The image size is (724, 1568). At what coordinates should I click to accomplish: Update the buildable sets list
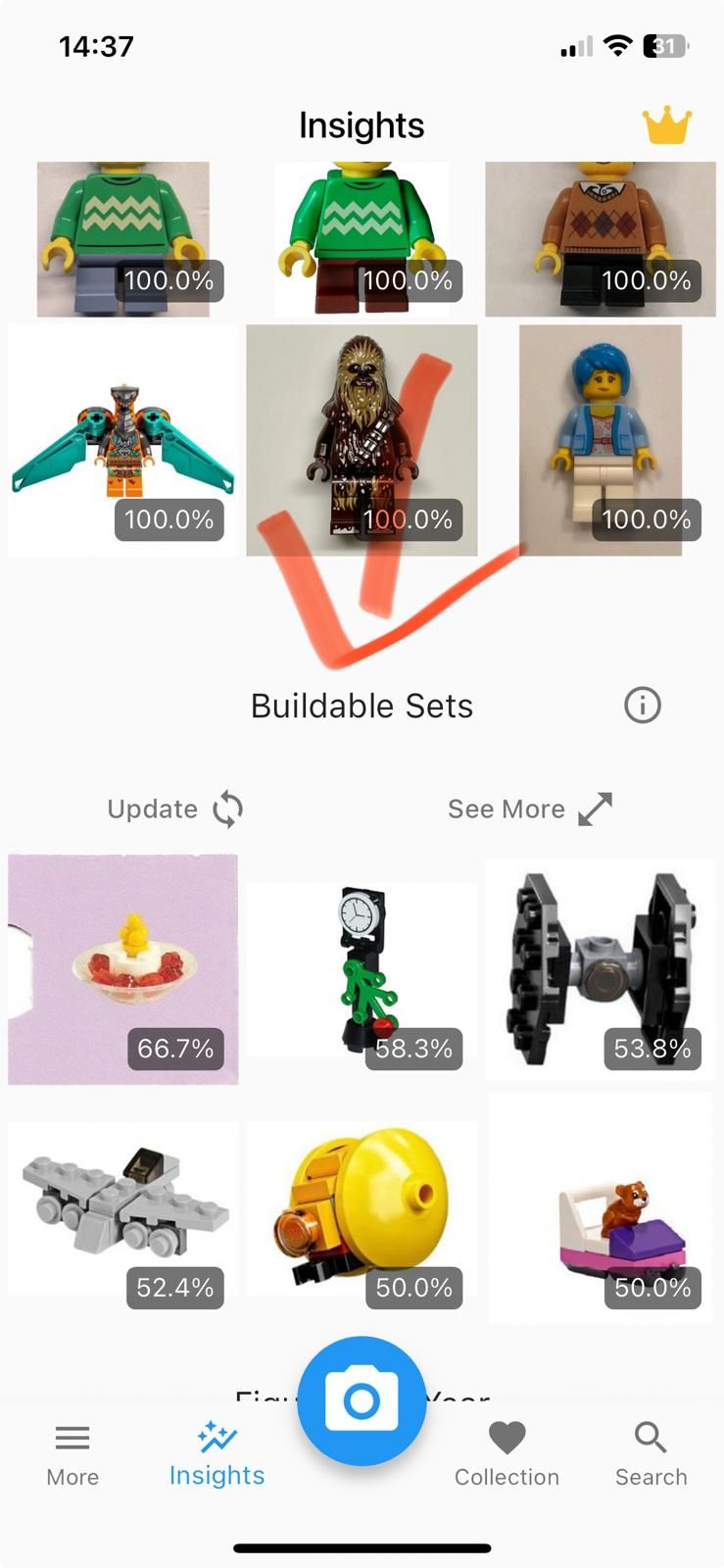click(175, 809)
